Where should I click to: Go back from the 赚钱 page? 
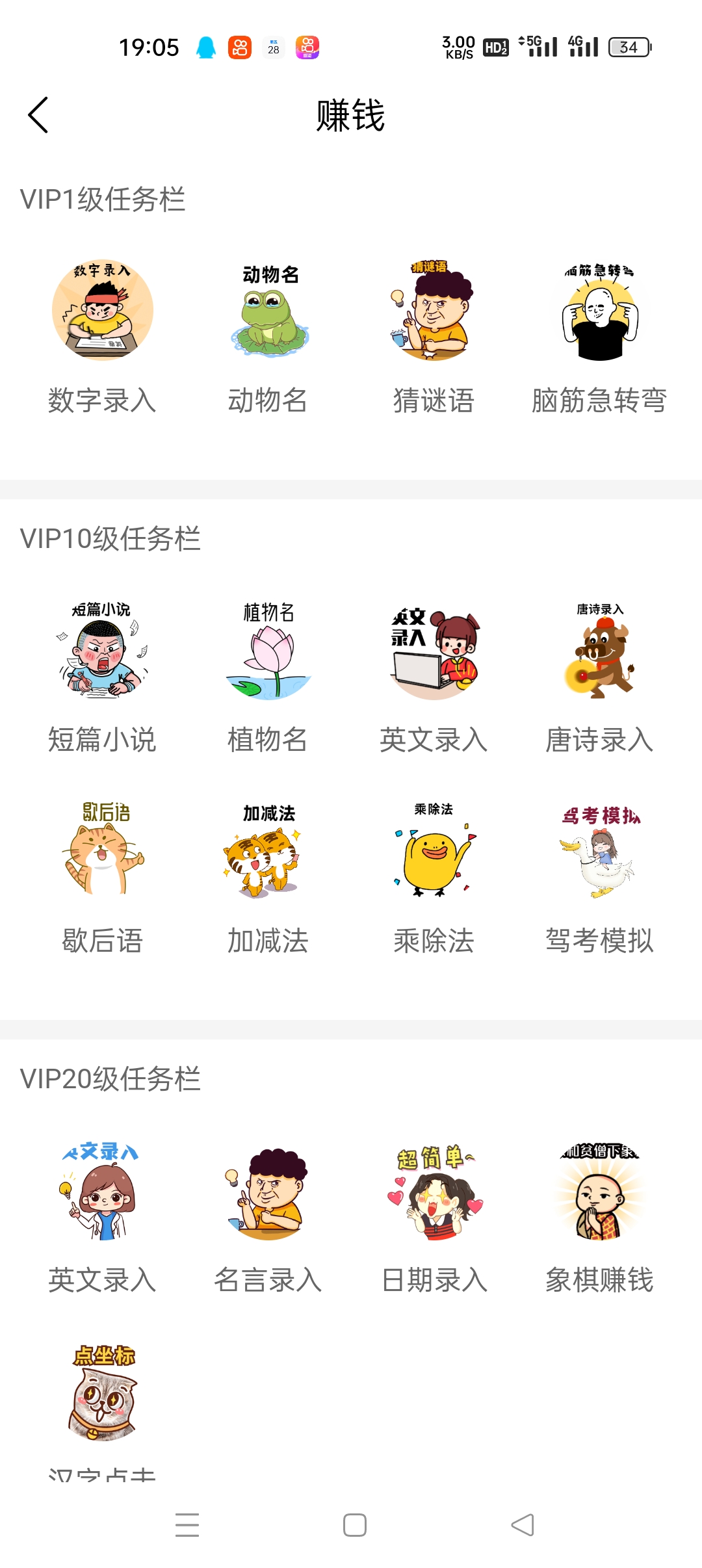click(38, 115)
